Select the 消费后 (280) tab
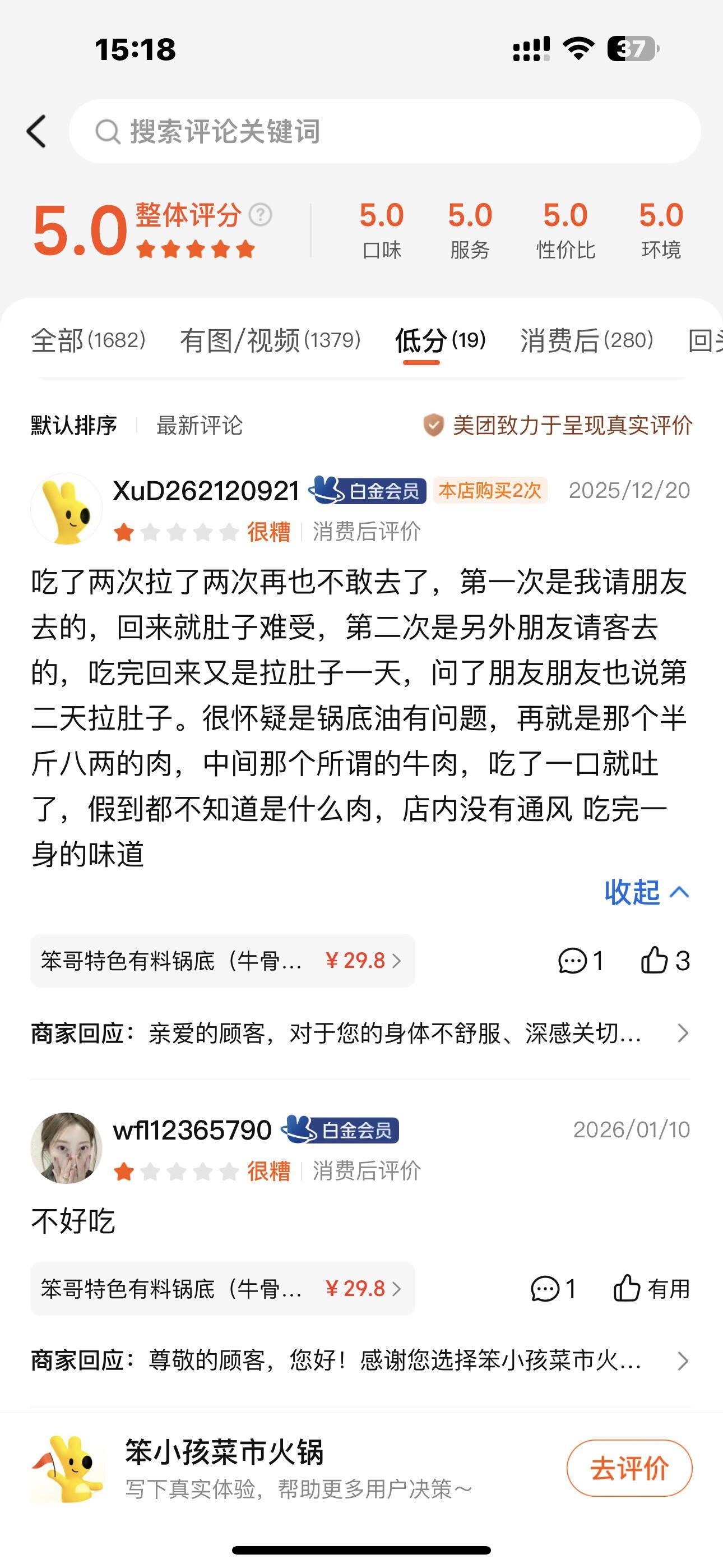 pos(587,340)
